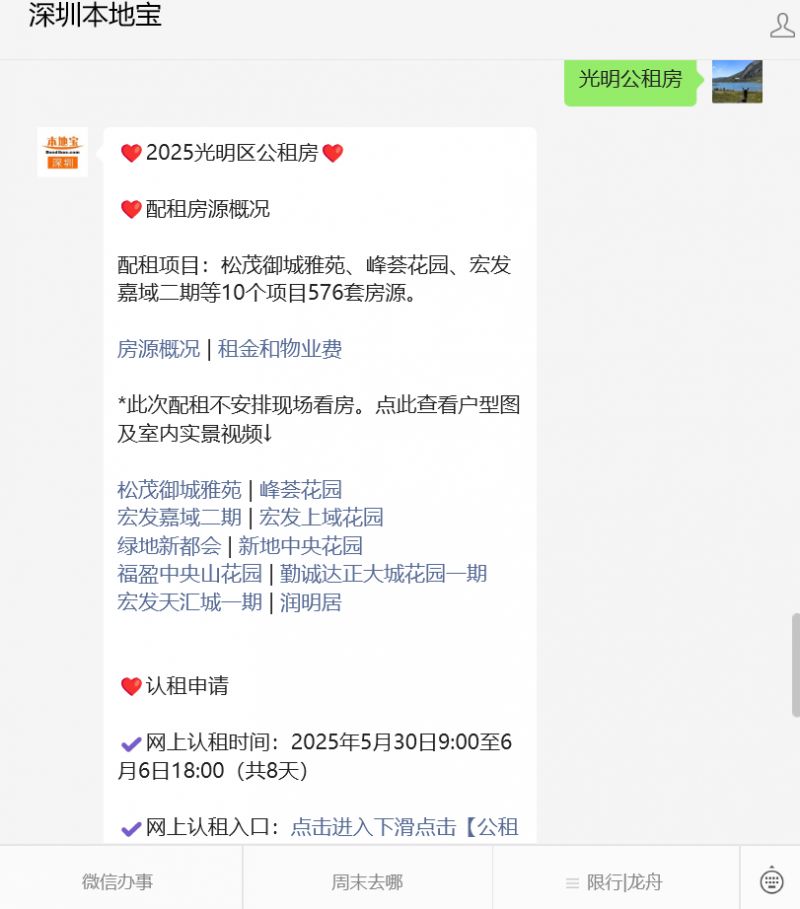Open the 房源概况 link
800x909 pixels.
(158, 349)
